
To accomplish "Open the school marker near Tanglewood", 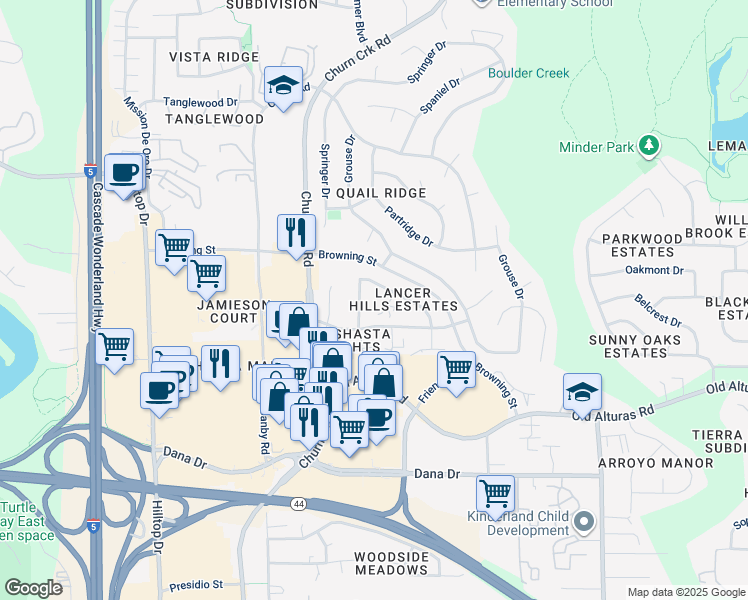I will click(284, 86).
